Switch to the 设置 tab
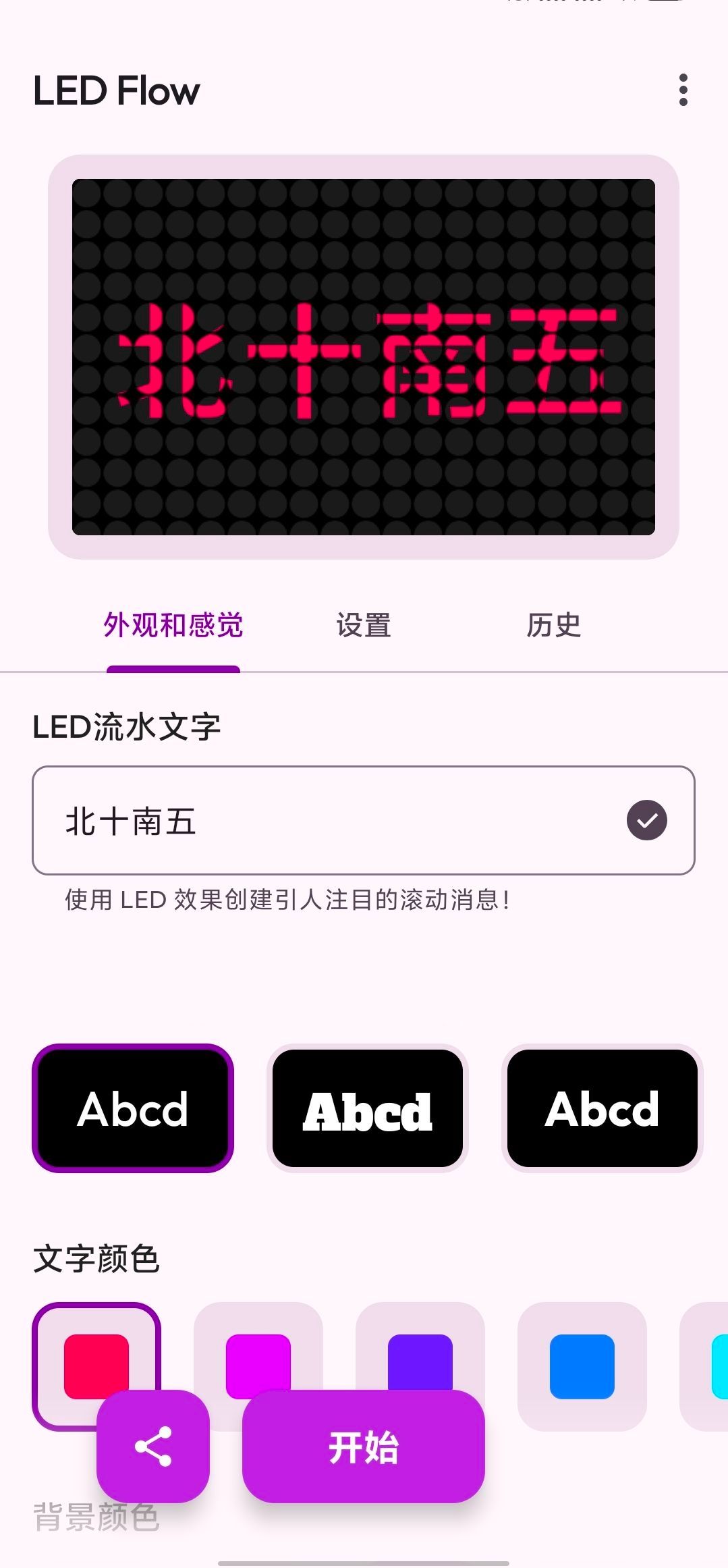Image resolution: width=728 pixels, height=1568 pixels. click(x=364, y=626)
